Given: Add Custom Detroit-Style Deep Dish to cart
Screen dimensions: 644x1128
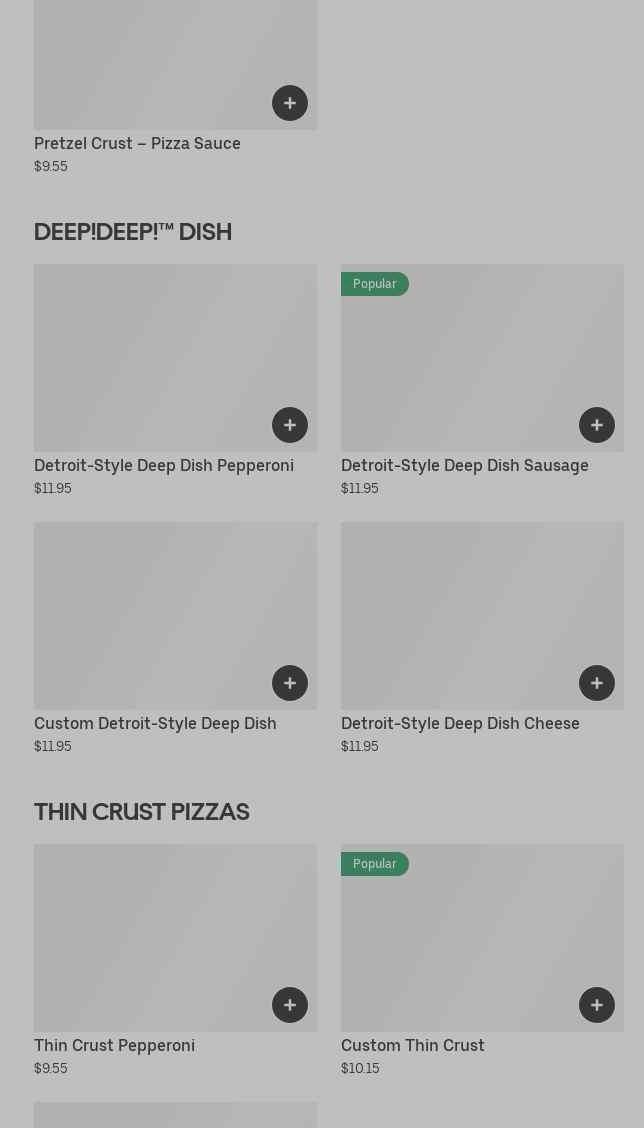Looking at the screenshot, I should (290, 683).
